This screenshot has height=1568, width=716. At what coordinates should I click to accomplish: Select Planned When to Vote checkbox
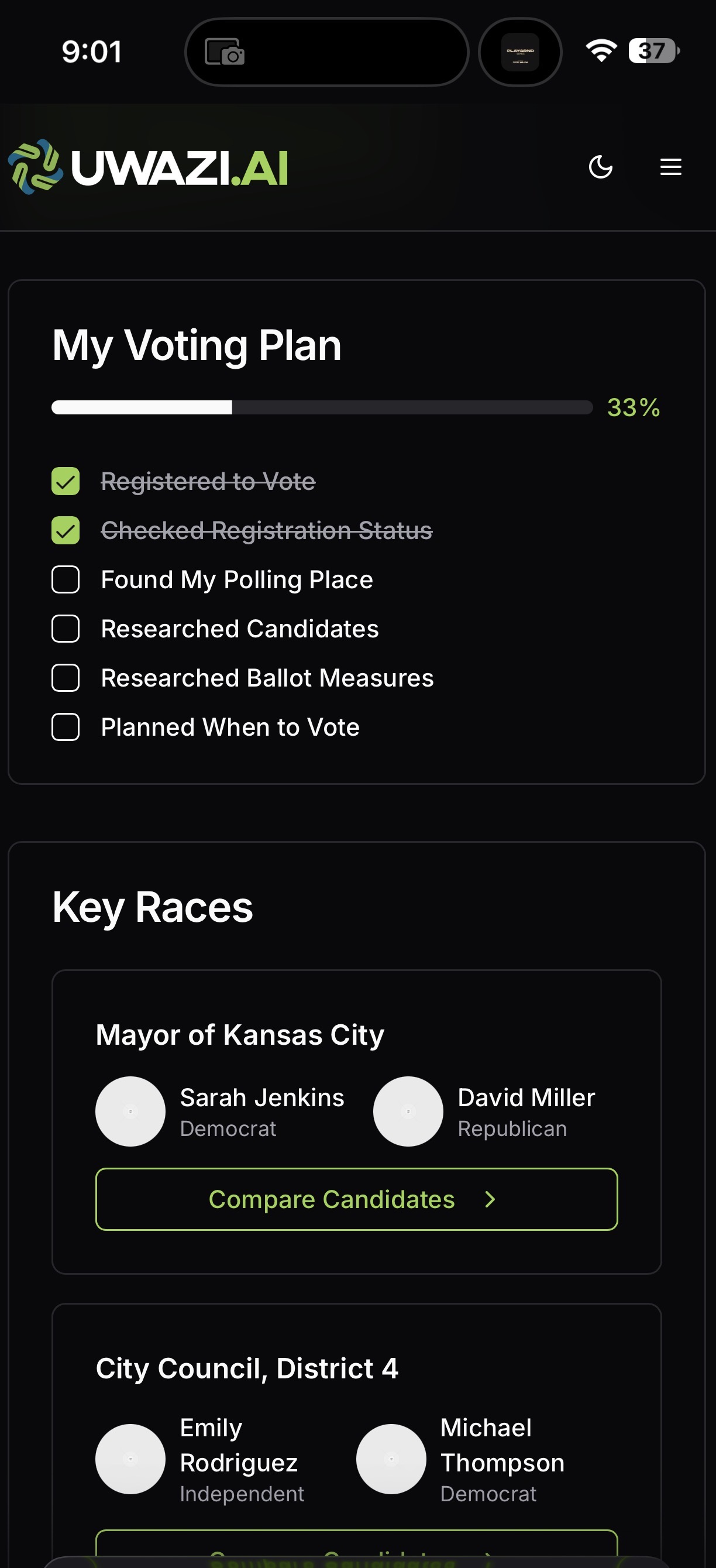point(66,727)
